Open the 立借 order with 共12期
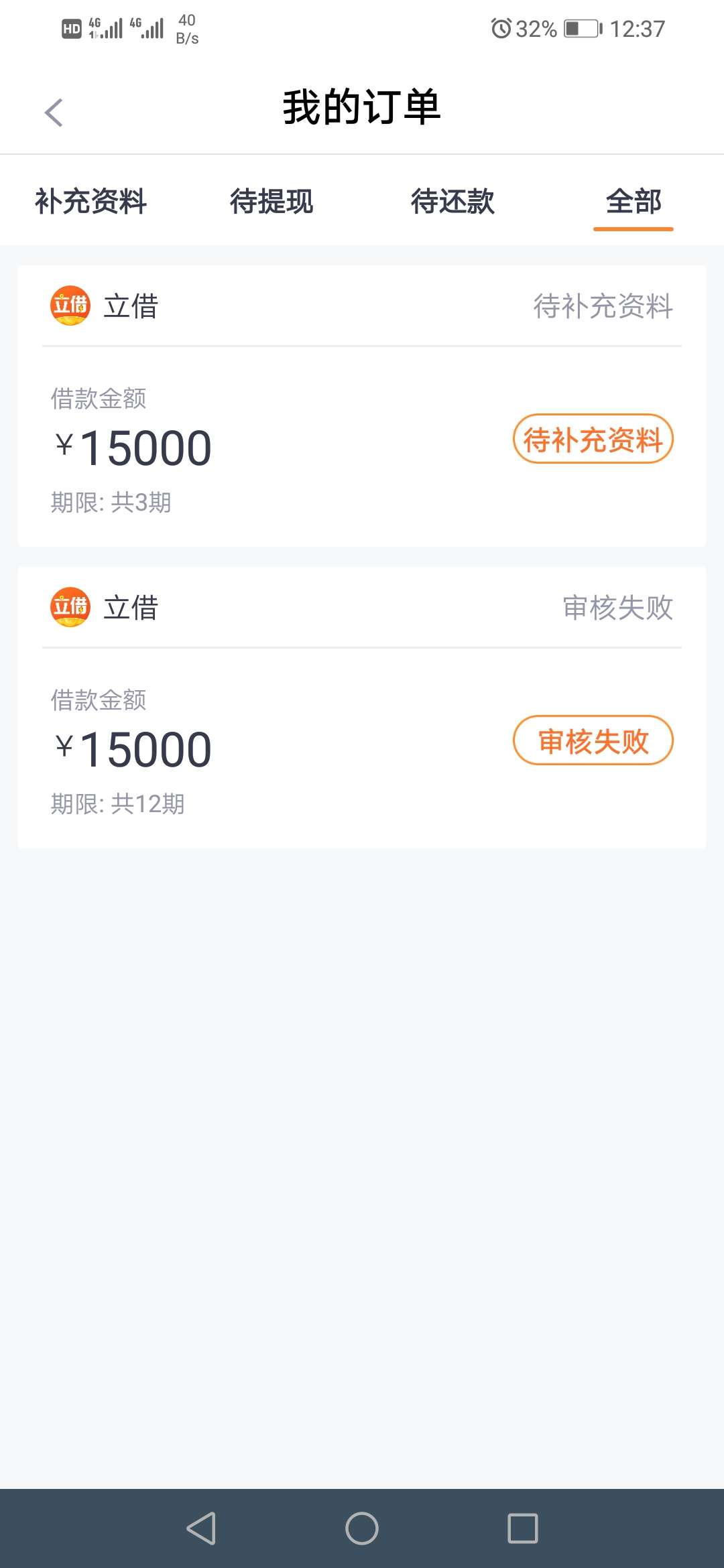 362,708
